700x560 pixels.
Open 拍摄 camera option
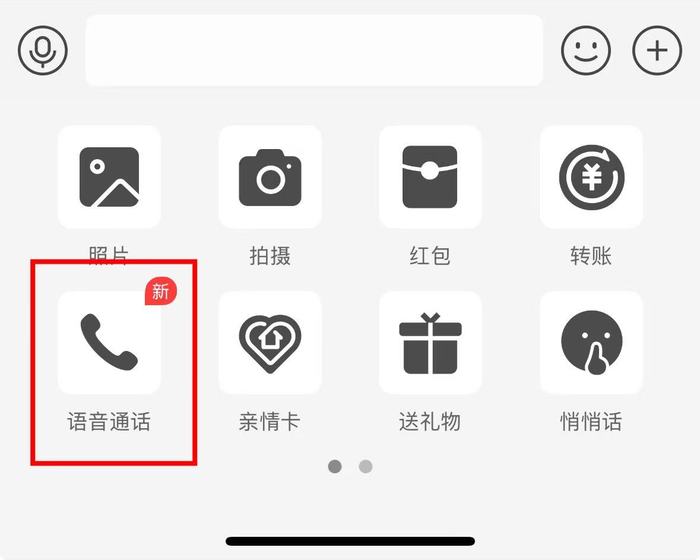point(270,177)
